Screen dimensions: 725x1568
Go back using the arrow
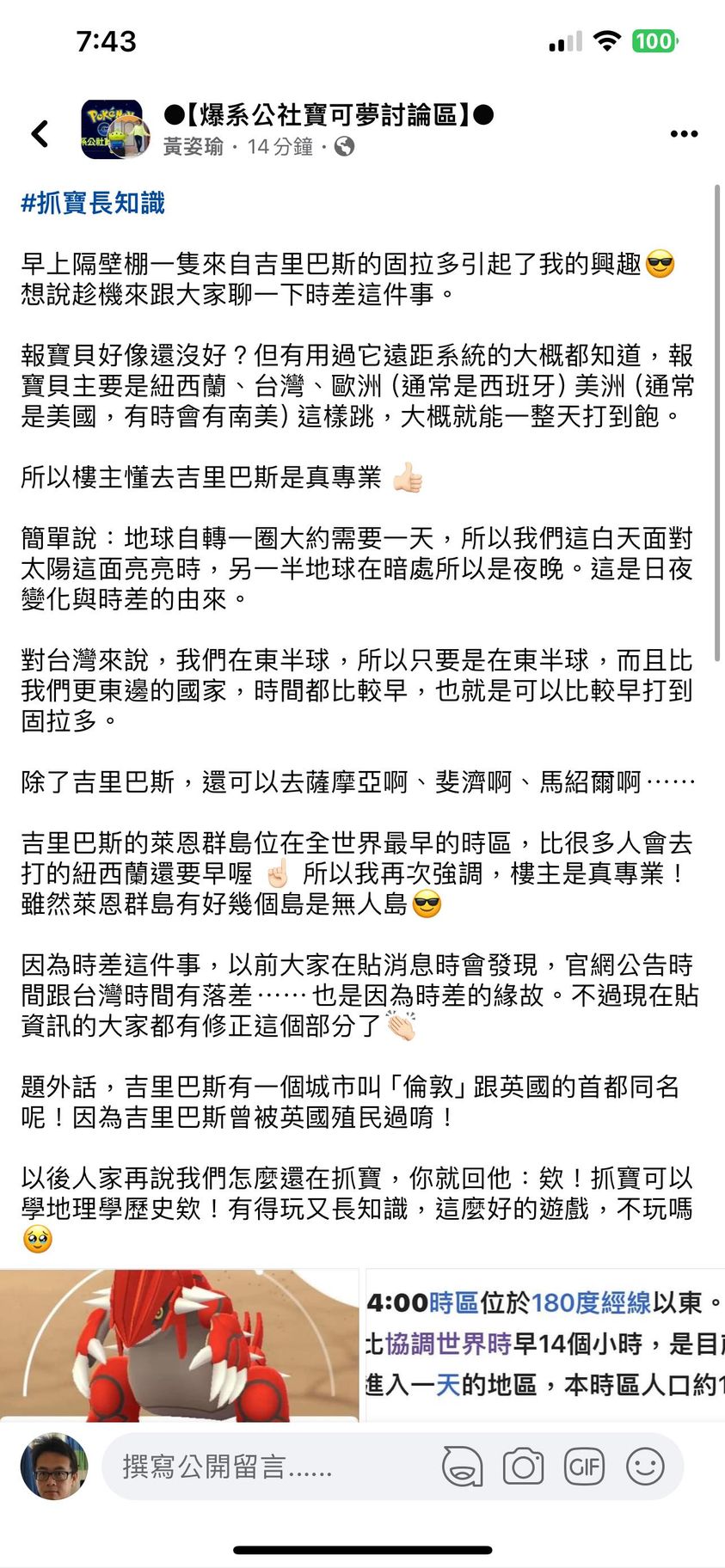[40, 133]
